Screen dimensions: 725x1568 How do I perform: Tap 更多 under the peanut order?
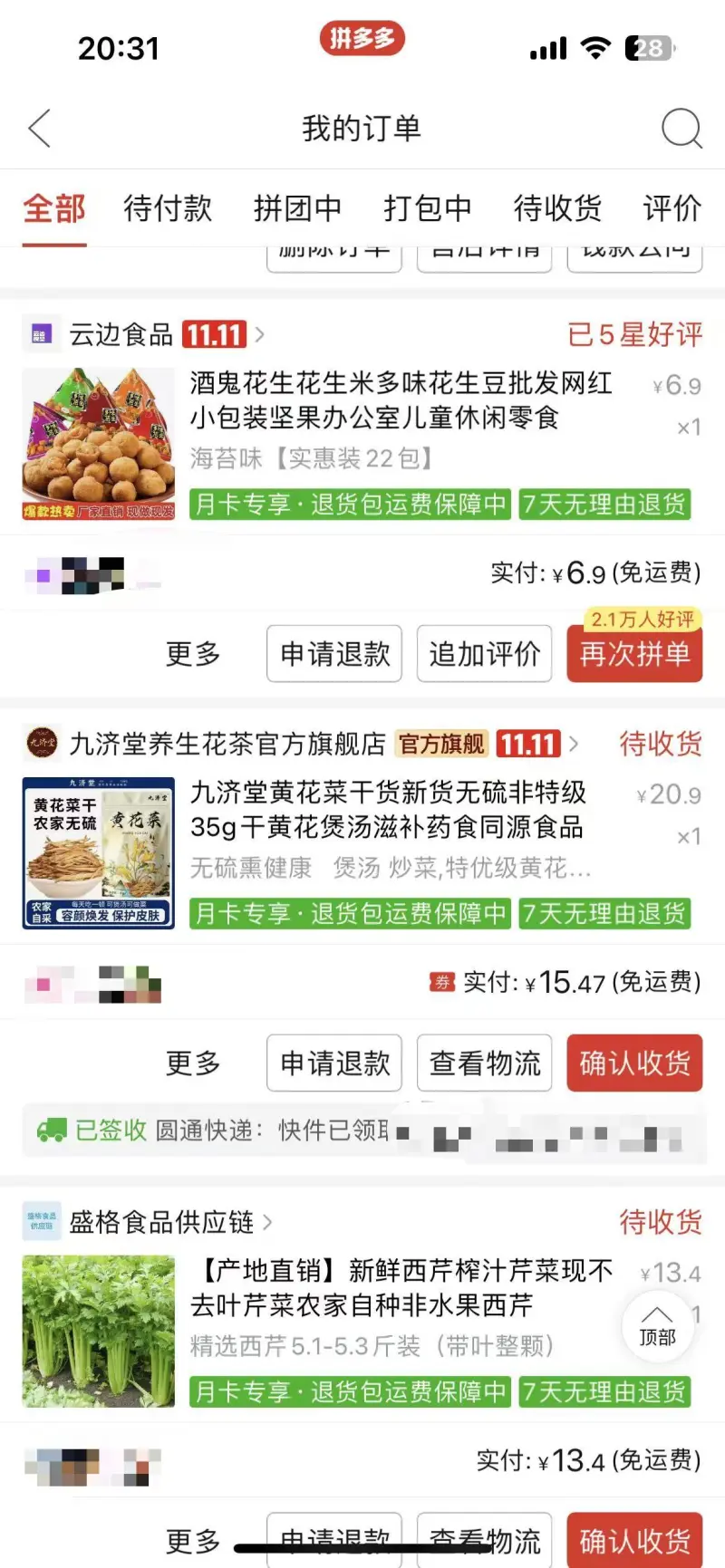193,653
